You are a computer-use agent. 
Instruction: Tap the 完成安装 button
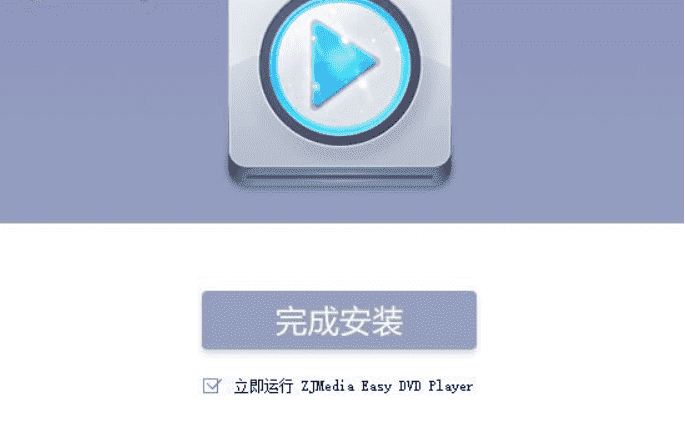(x=339, y=321)
